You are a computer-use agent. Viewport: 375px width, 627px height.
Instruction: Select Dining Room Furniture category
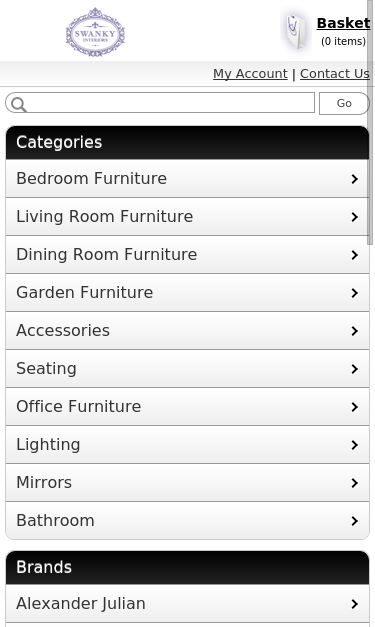click(188, 255)
